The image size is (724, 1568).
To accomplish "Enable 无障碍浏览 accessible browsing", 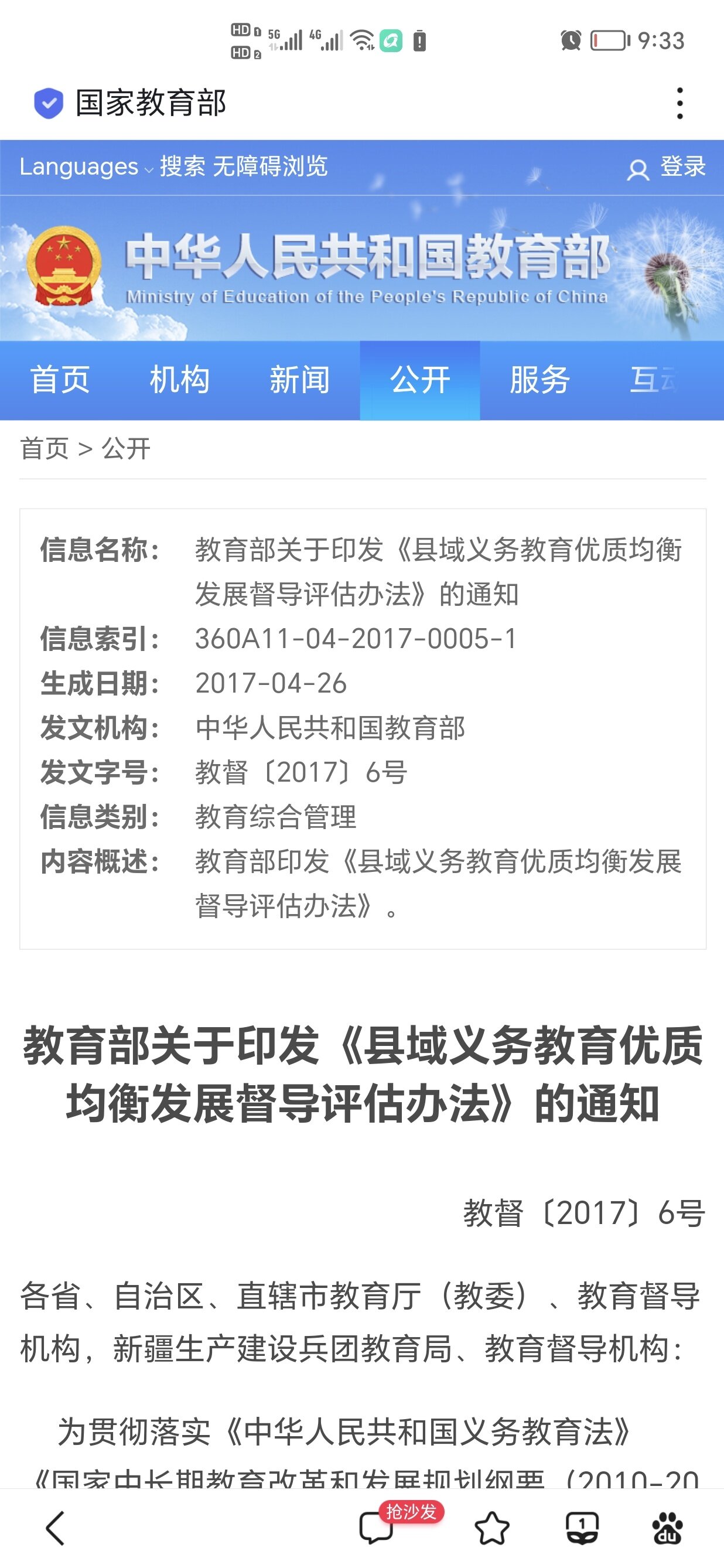I will click(x=270, y=167).
